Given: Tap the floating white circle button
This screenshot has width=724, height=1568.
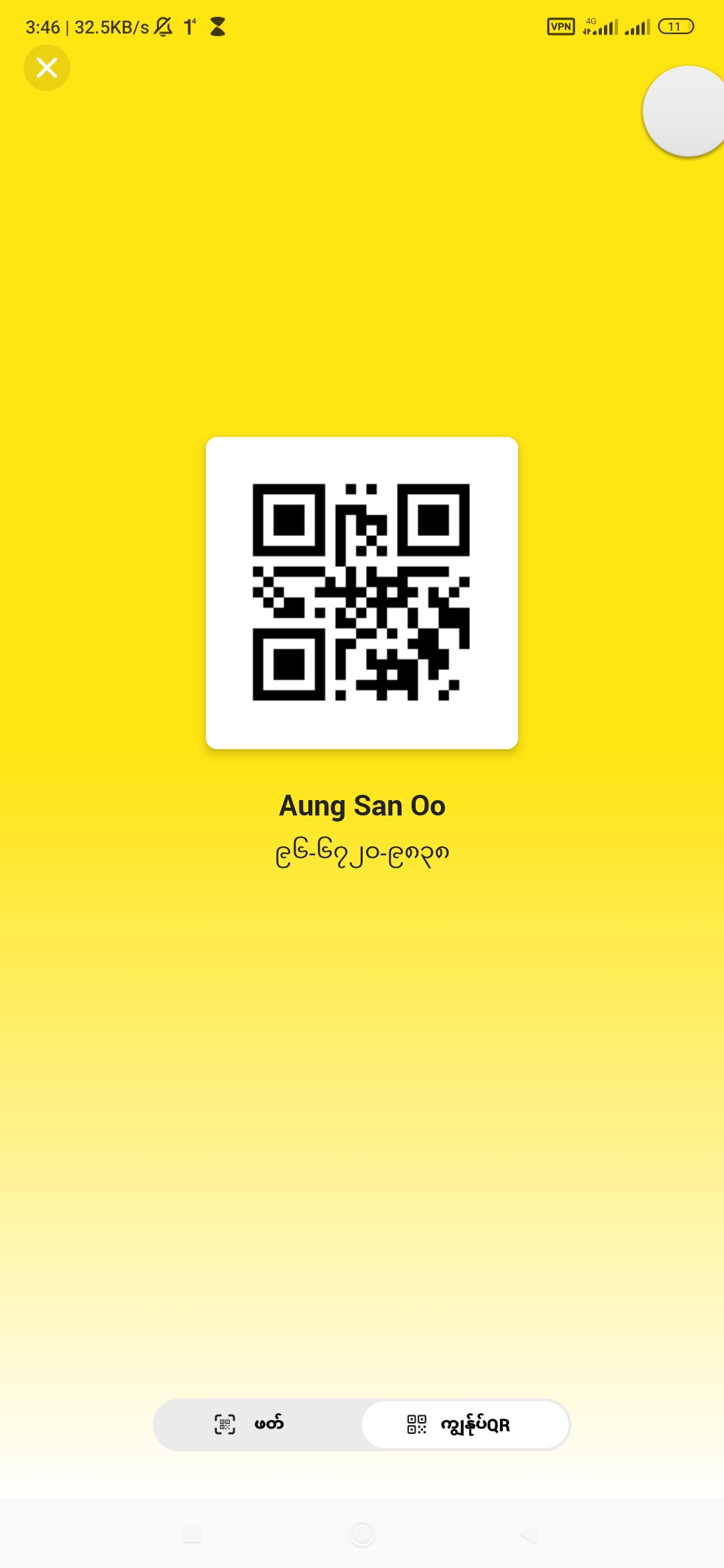Looking at the screenshot, I should coord(686,111).
